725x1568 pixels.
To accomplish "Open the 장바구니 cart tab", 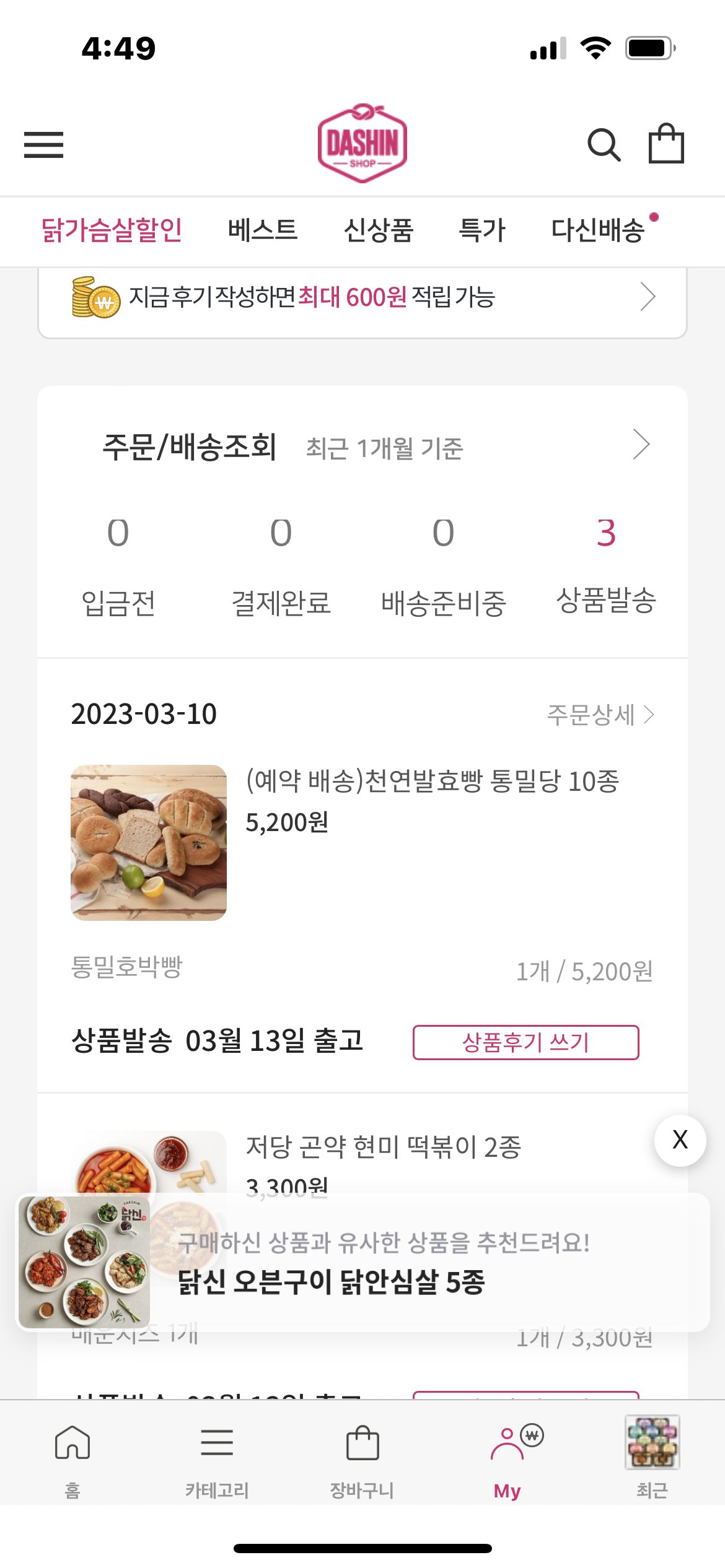I will coord(362,1458).
